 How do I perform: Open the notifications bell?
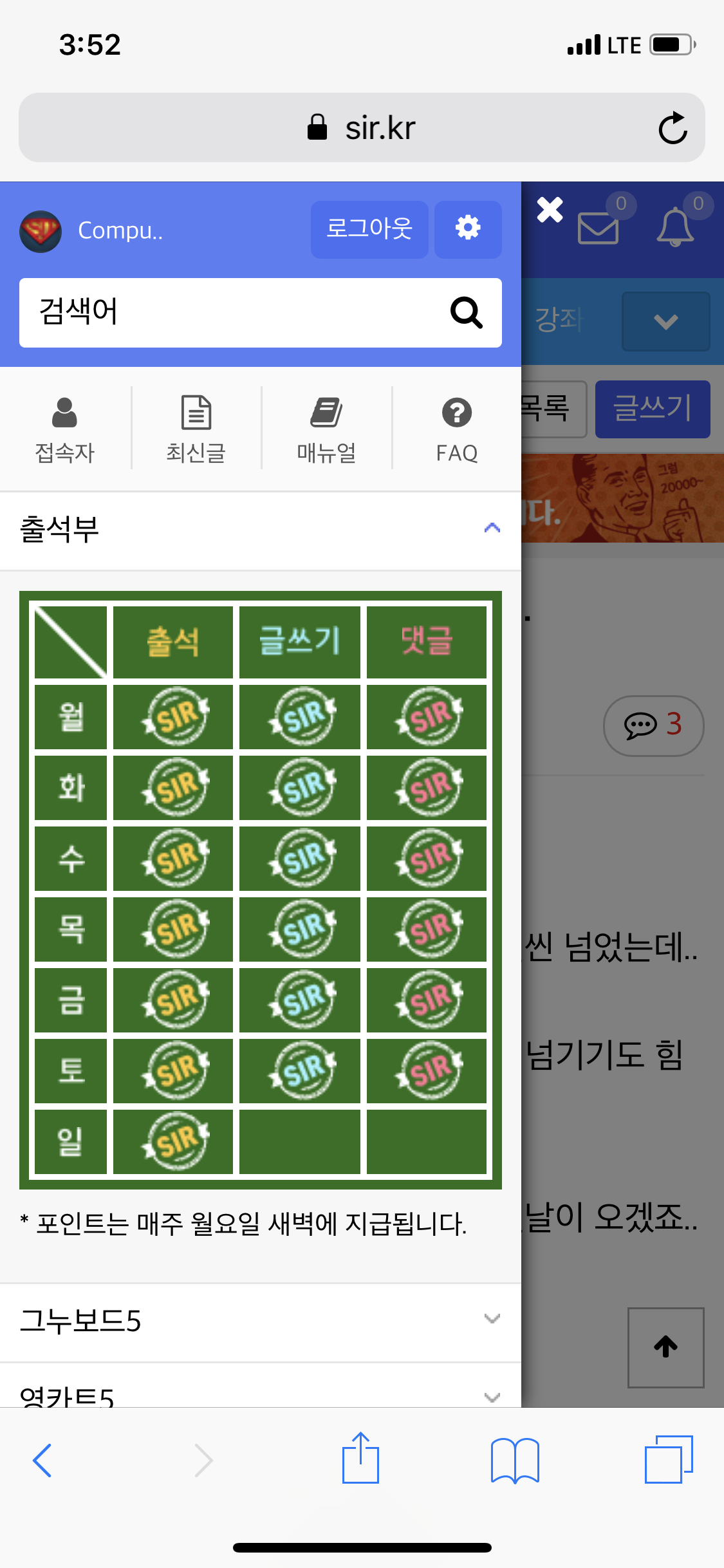675,226
